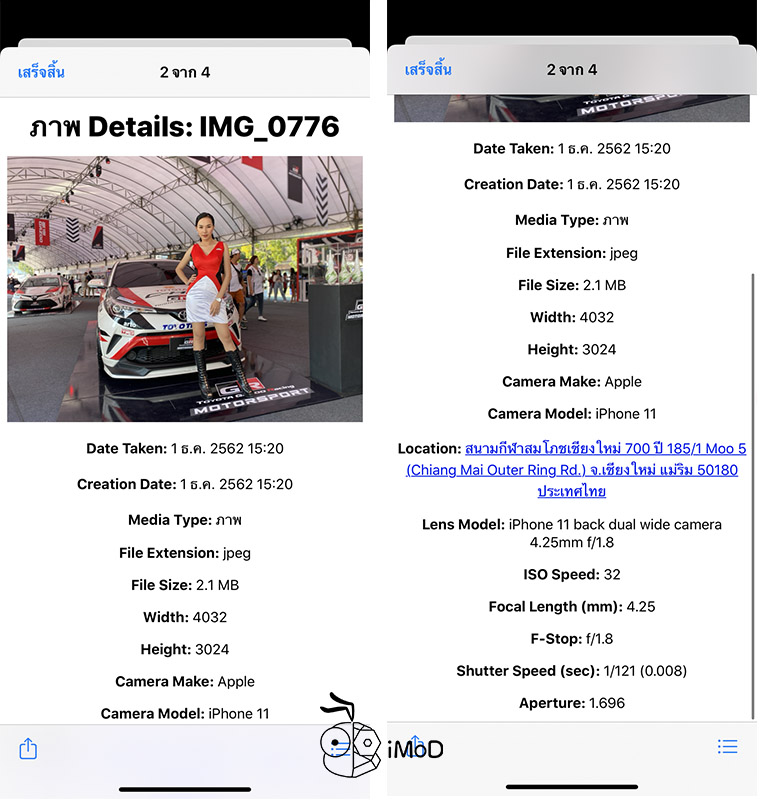The height and width of the screenshot is (800, 761).
Task: Tap the home indicator bar at the bottom
Action: point(184,787)
